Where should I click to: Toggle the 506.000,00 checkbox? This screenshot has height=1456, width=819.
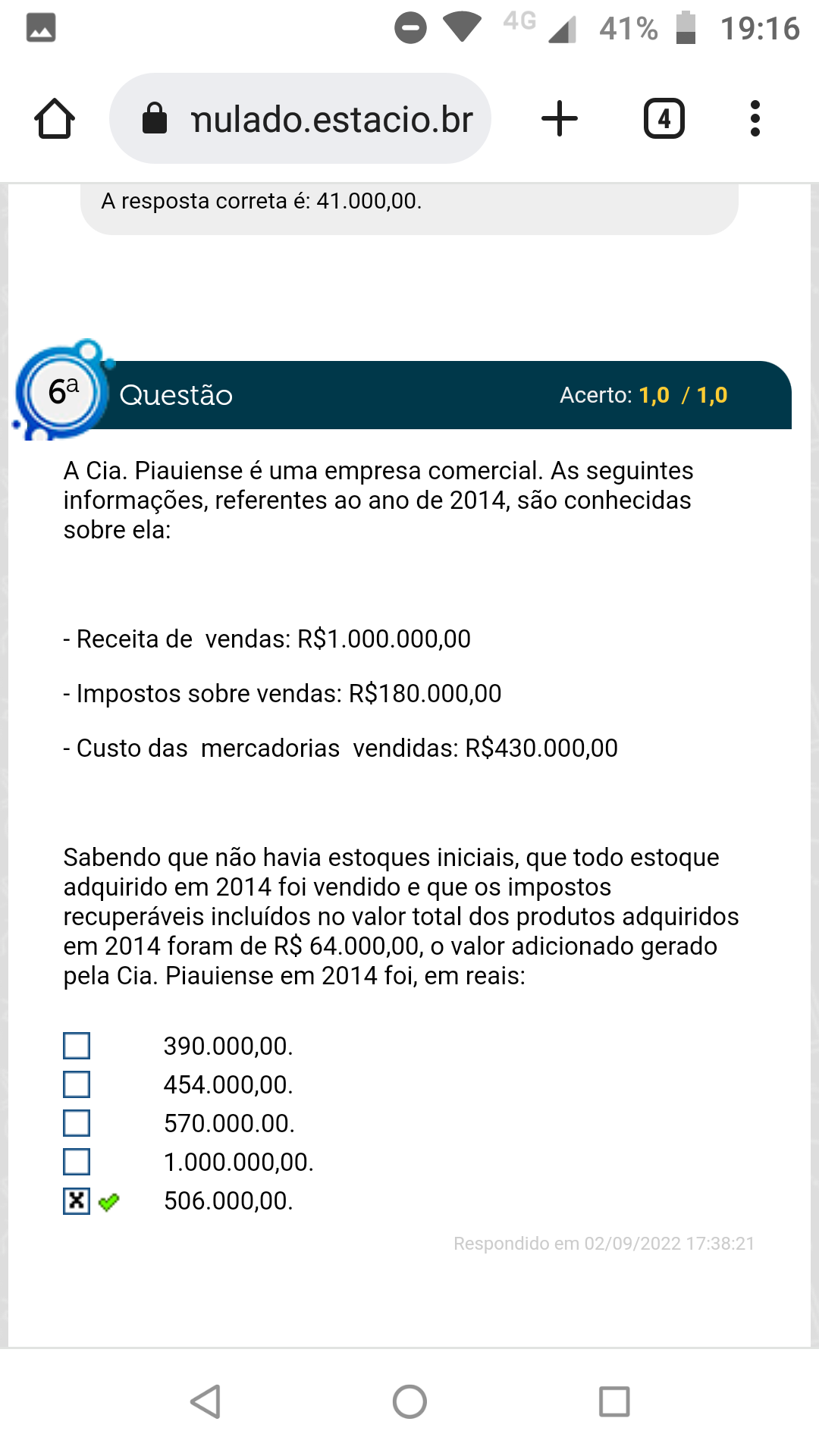click(x=77, y=1201)
